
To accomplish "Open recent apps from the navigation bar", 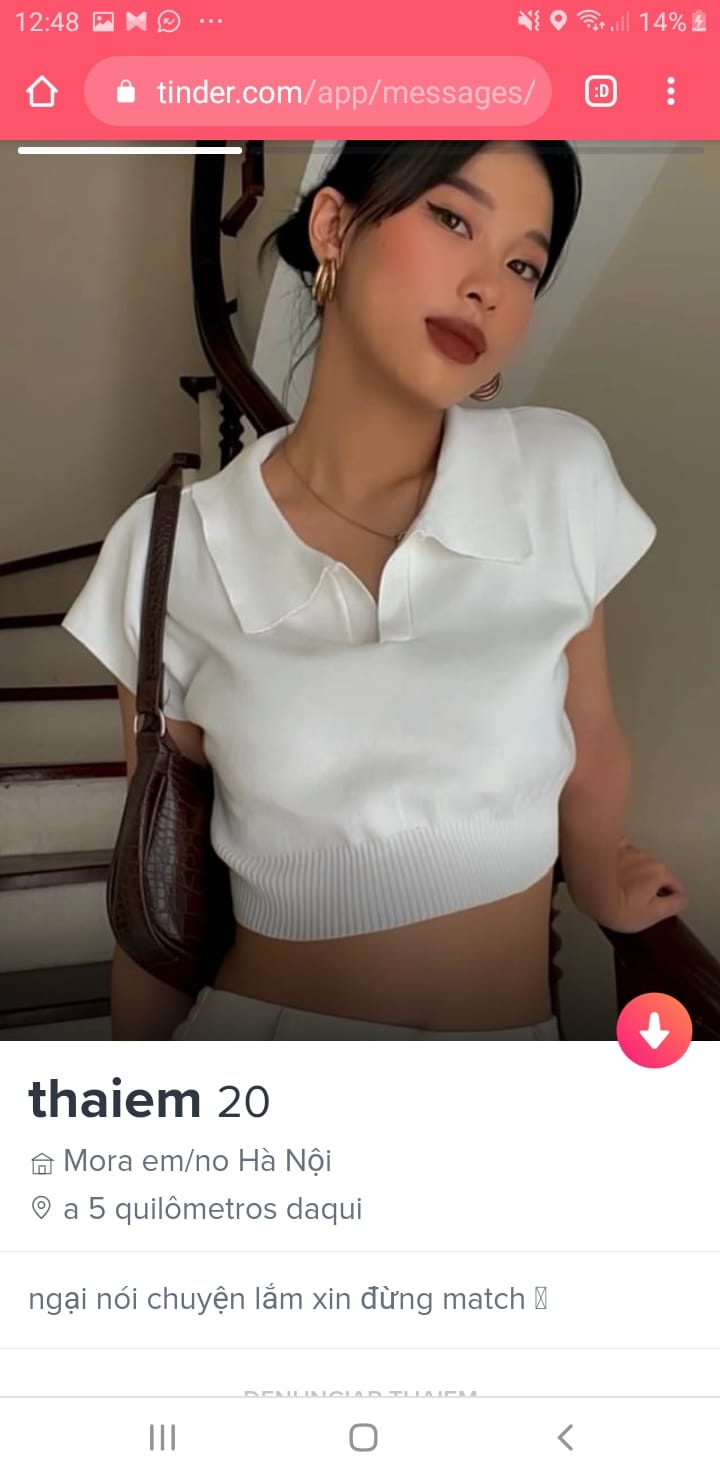I will [162, 1438].
